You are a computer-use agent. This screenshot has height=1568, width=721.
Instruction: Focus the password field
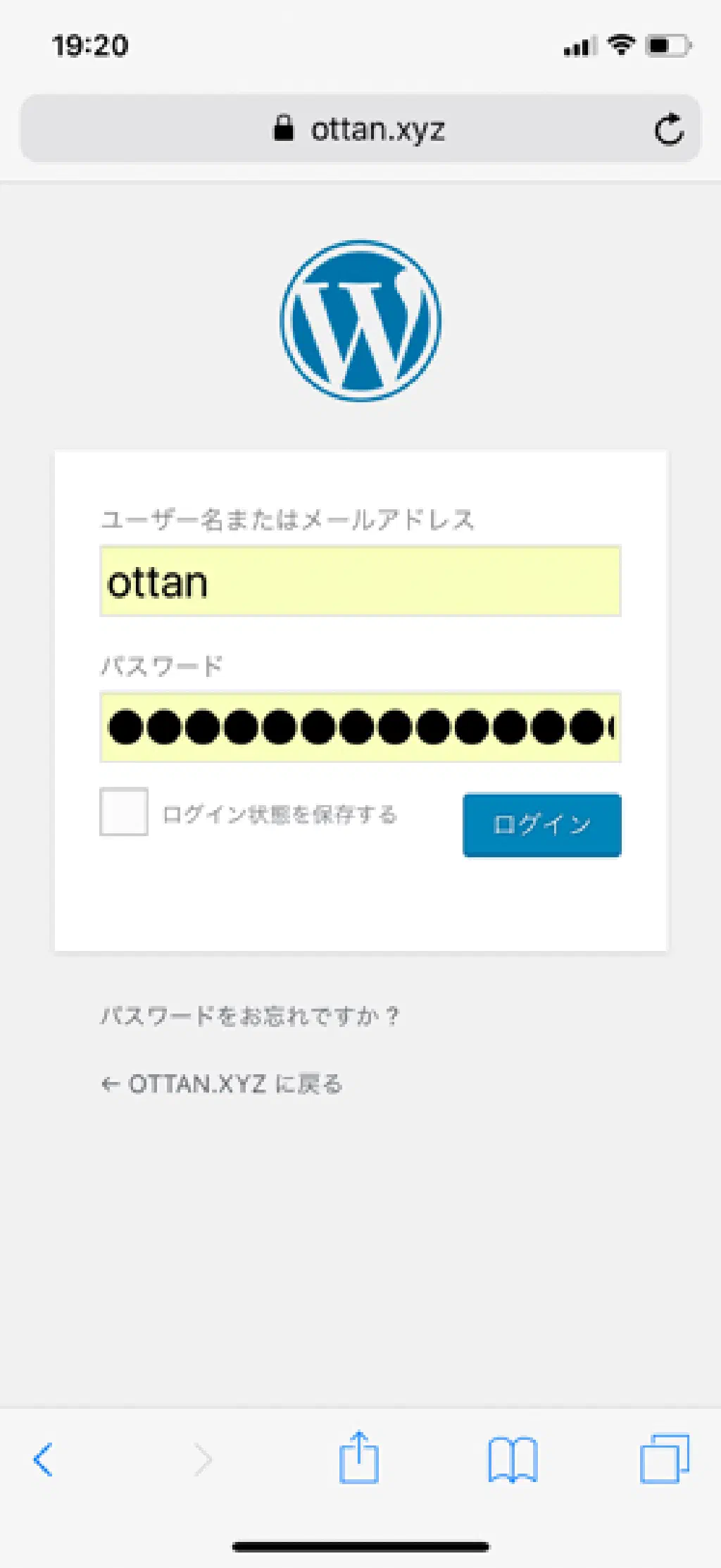360,727
